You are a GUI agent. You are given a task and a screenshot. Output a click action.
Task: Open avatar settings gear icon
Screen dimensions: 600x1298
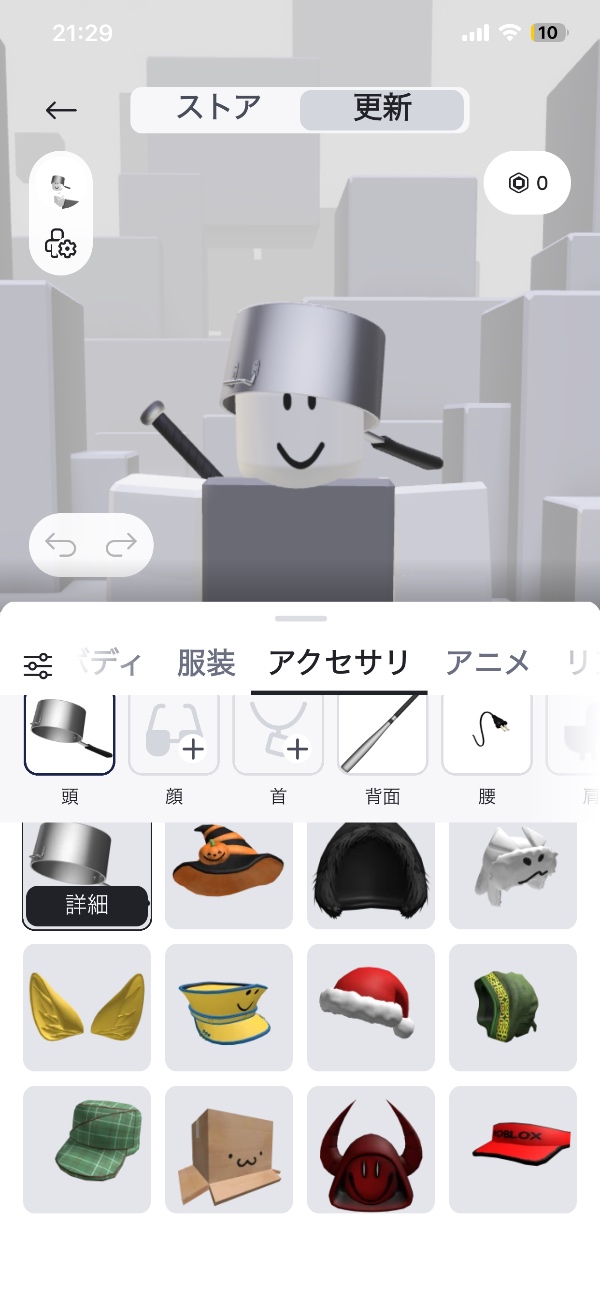click(61, 243)
